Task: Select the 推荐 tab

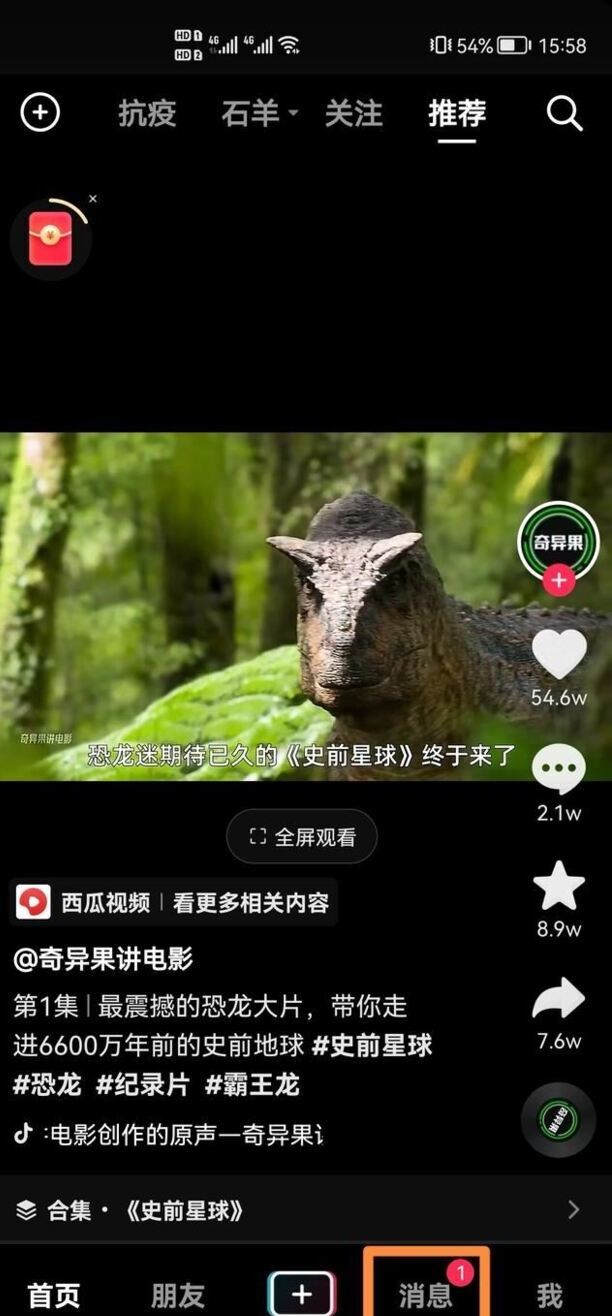Action: point(457,114)
